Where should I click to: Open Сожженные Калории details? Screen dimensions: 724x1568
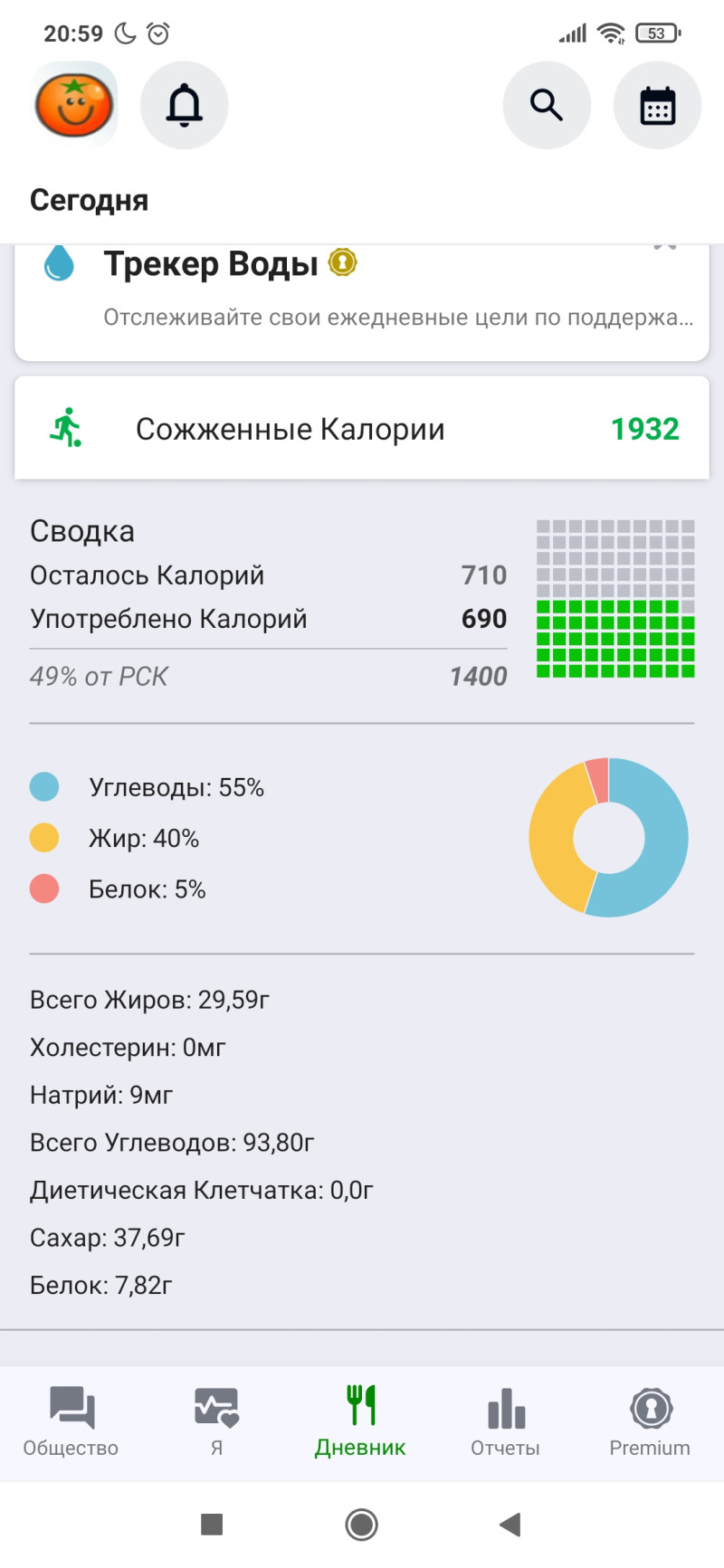362,428
